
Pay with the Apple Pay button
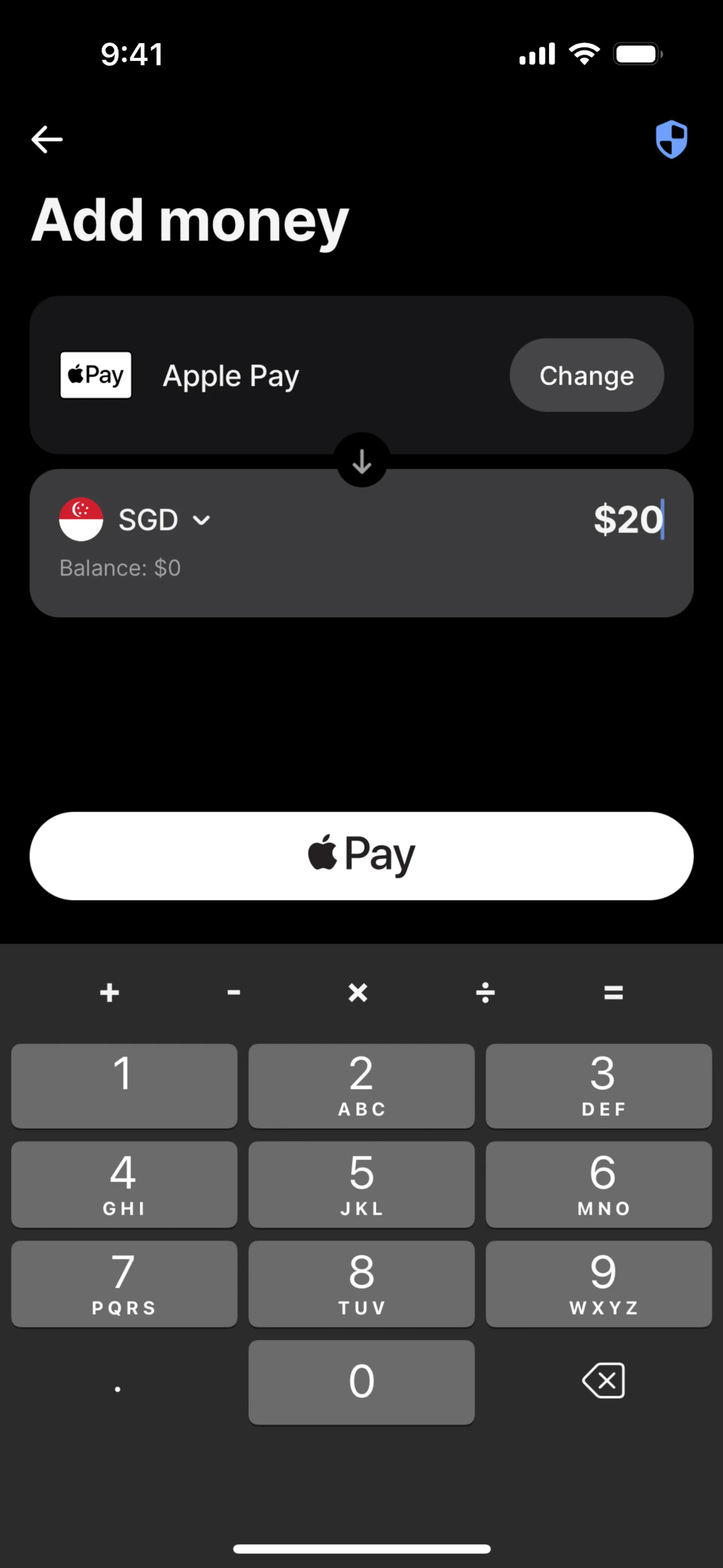click(361, 855)
